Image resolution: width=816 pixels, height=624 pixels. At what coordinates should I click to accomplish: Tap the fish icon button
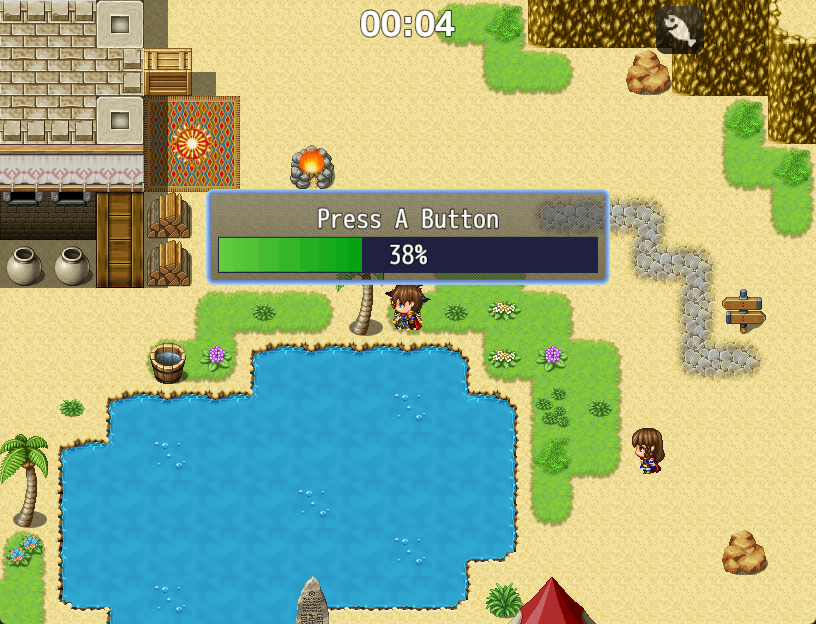point(679,29)
